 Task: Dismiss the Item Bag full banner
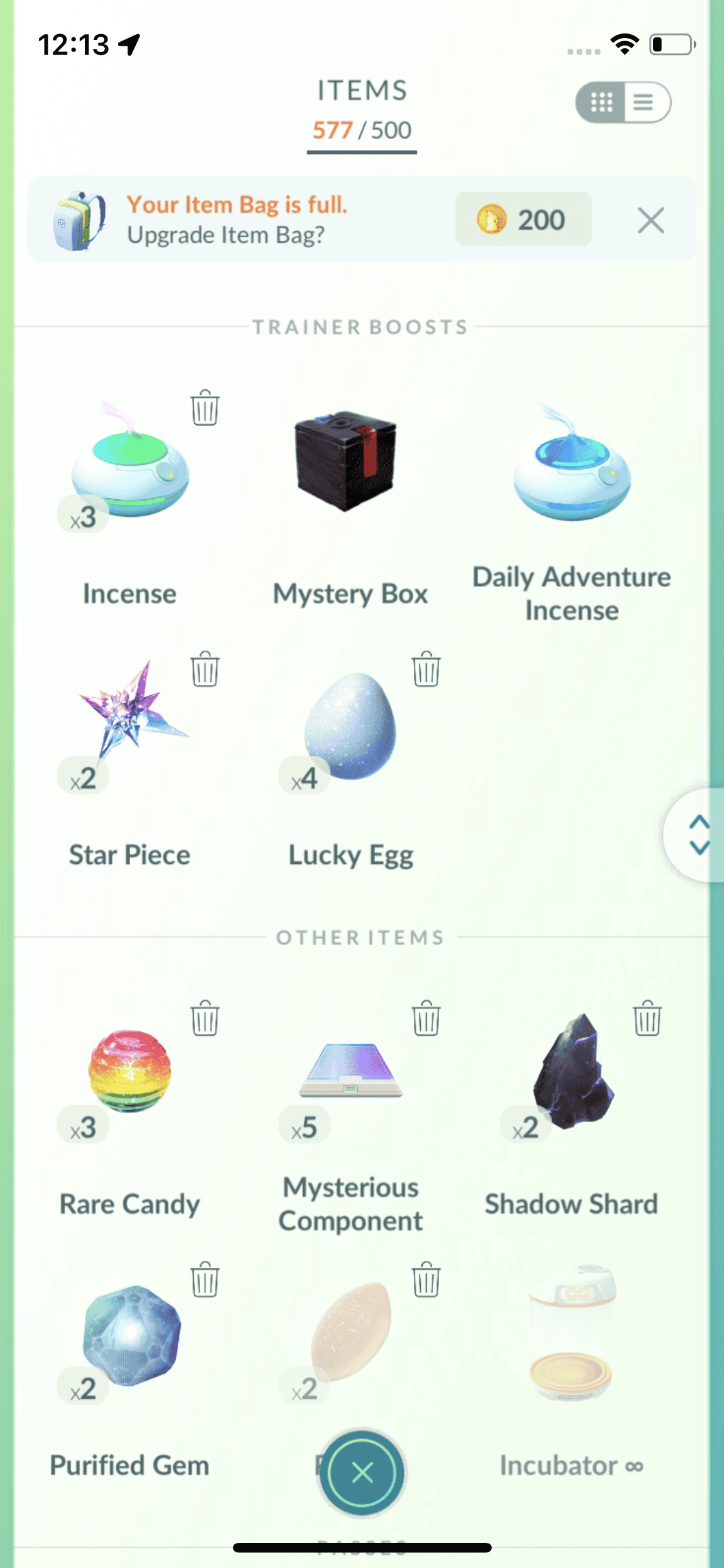(x=651, y=221)
